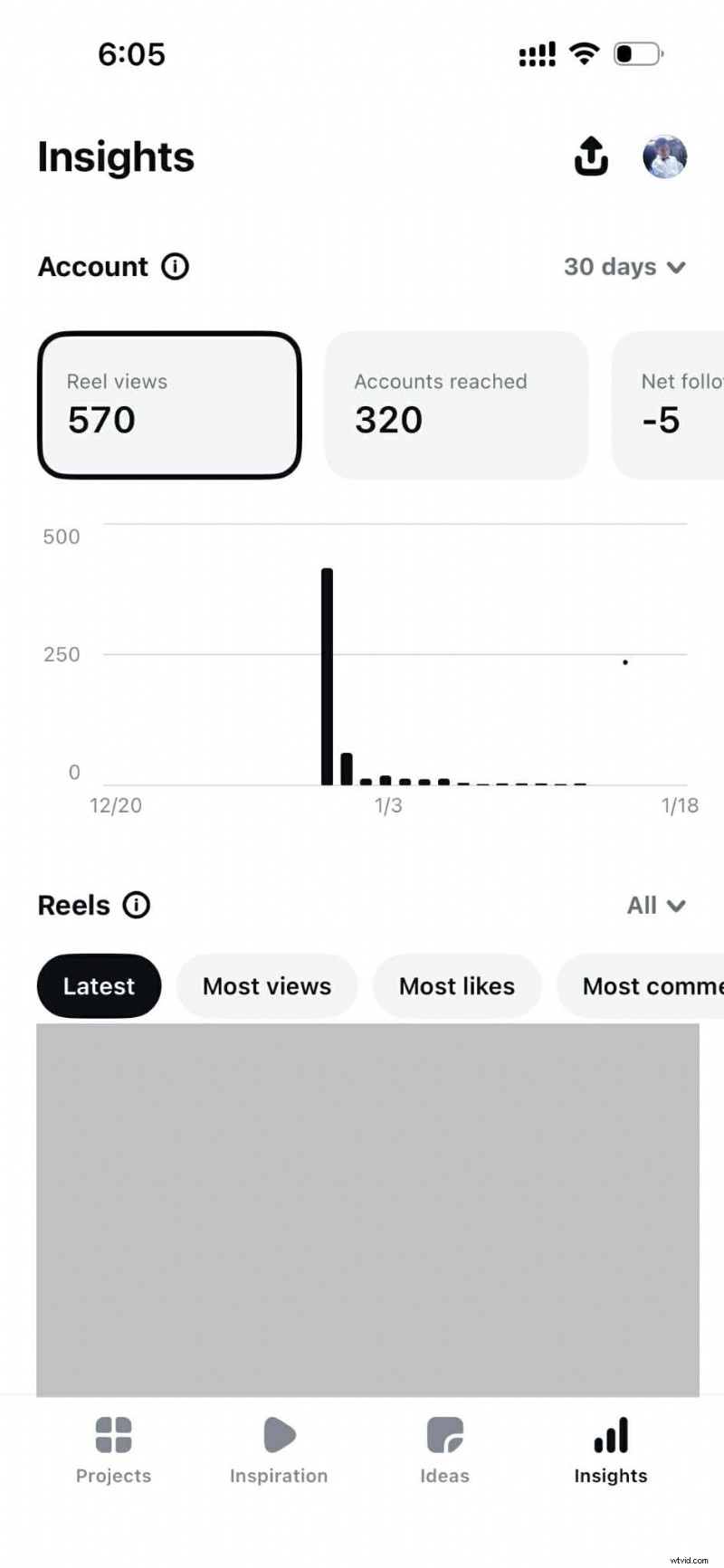Tap the Latest filter button
724x1568 pixels.
click(x=99, y=985)
